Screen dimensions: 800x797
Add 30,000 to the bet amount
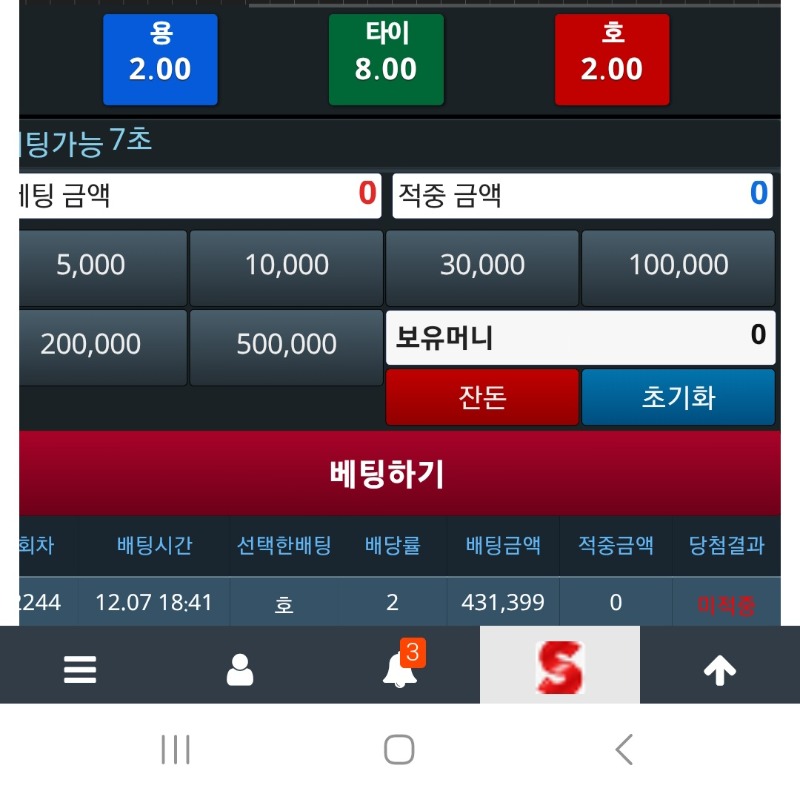click(482, 266)
